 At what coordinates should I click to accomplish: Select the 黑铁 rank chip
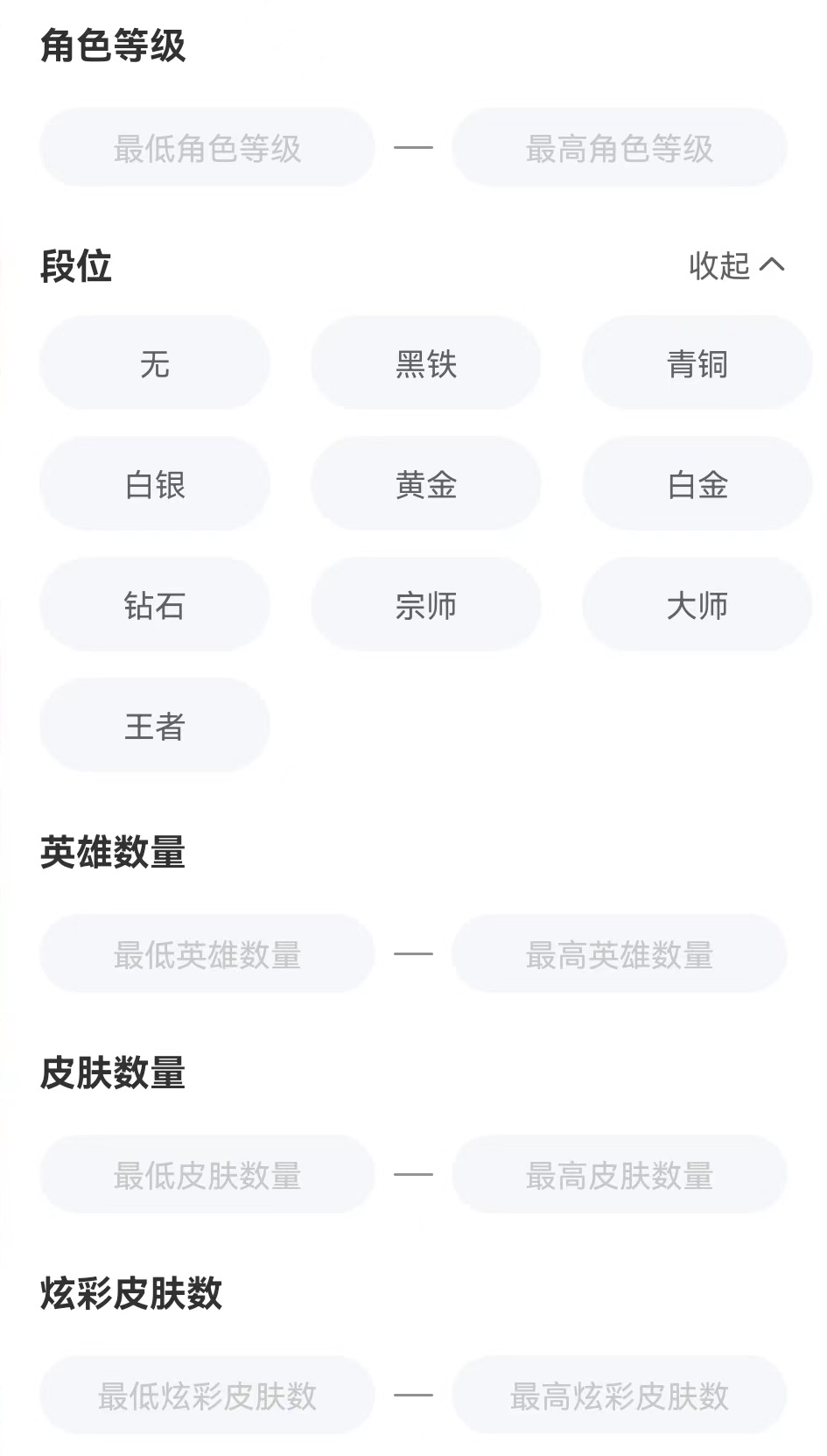click(x=426, y=363)
